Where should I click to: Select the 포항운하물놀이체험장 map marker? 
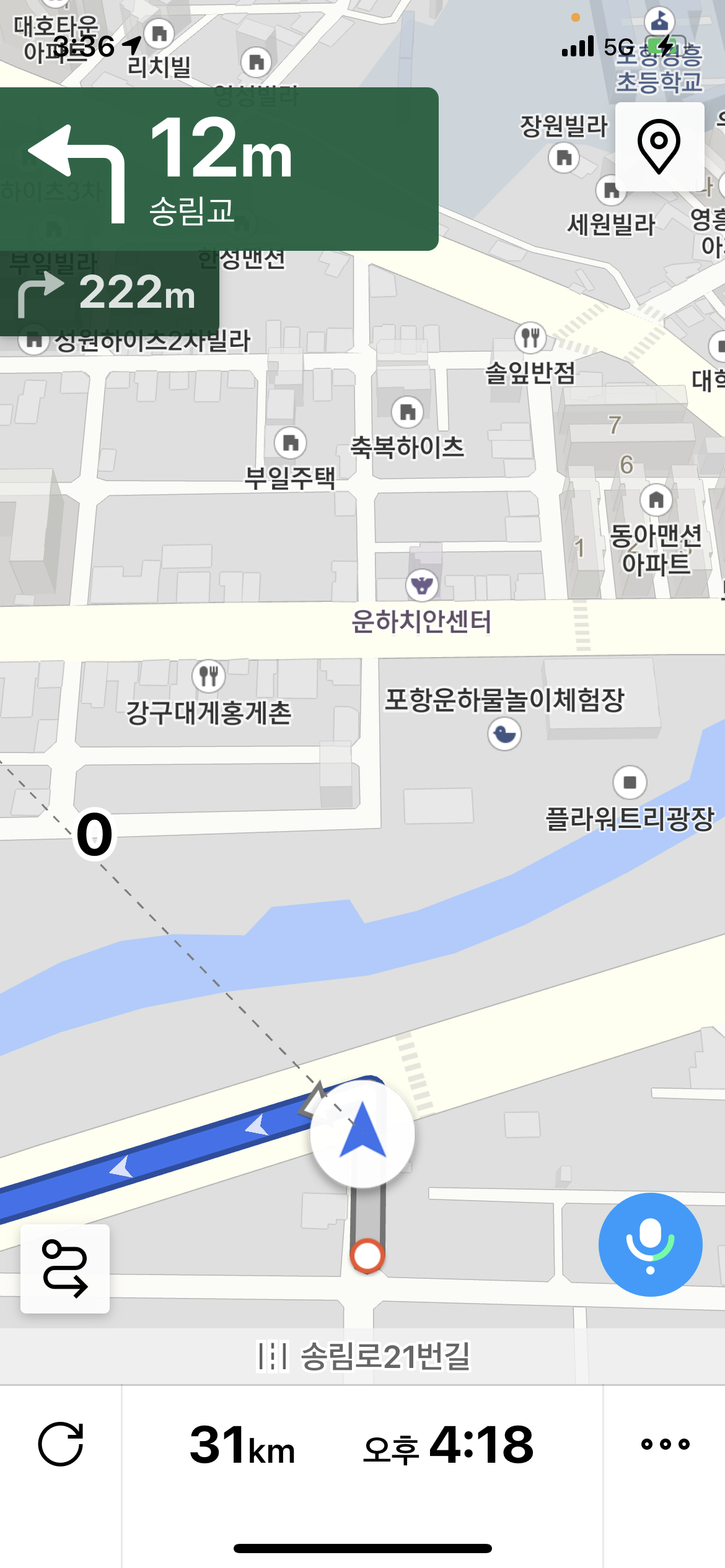click(x=504, y=734)
